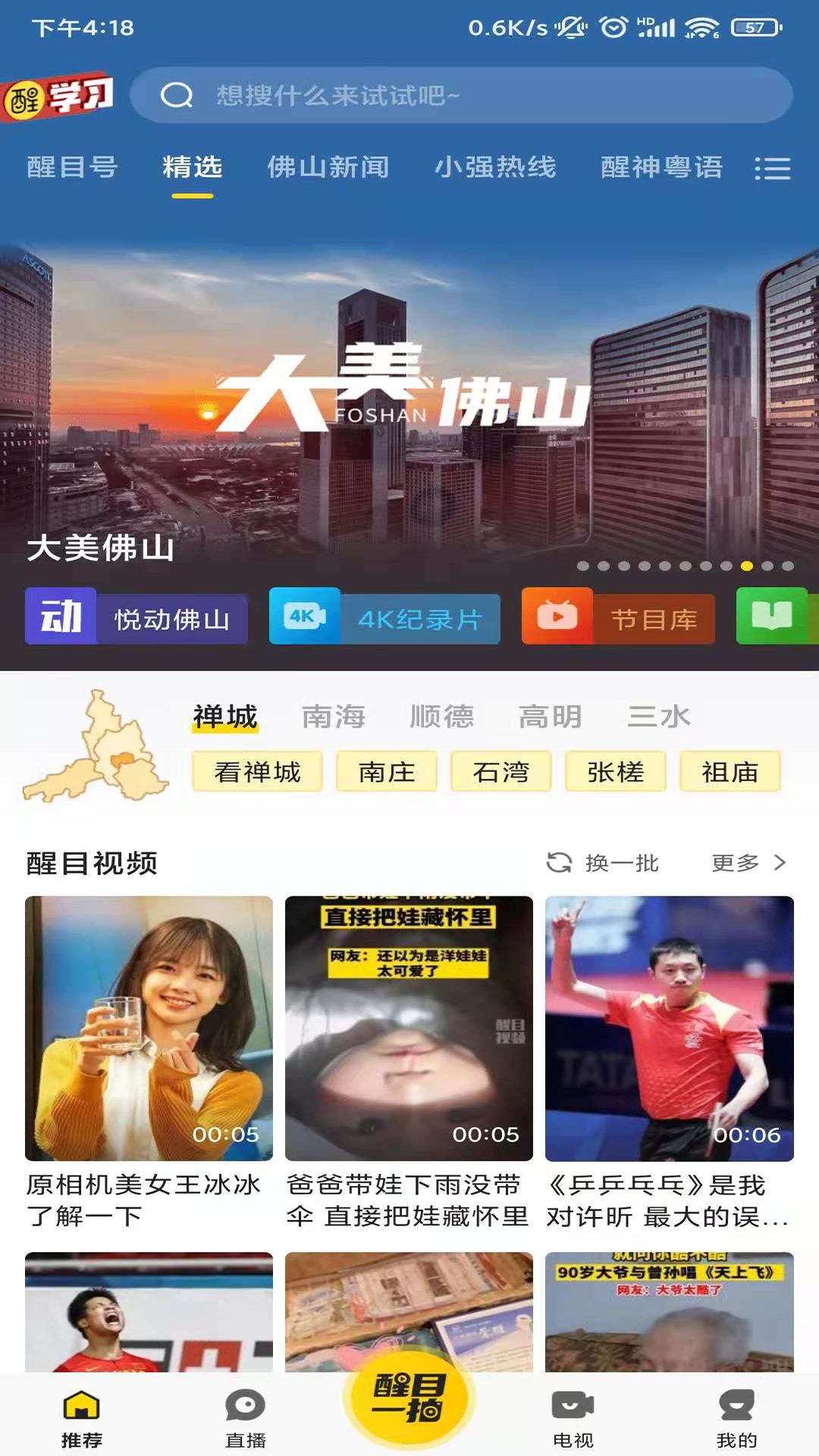Select the 南海 district
Screen dimensions: 819x1456
tap(334, 717)
